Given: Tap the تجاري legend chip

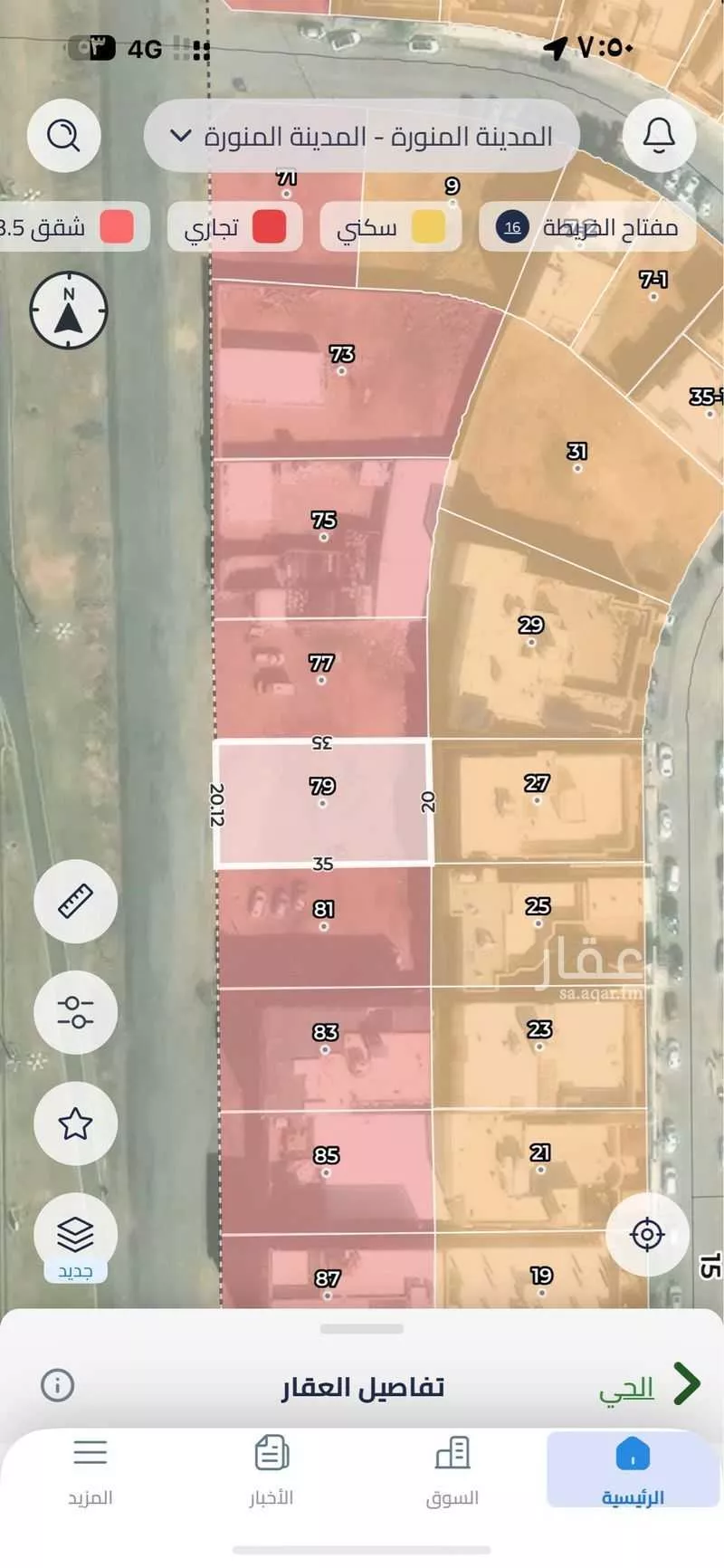Looking at the screenshot, I should point(235,227).
